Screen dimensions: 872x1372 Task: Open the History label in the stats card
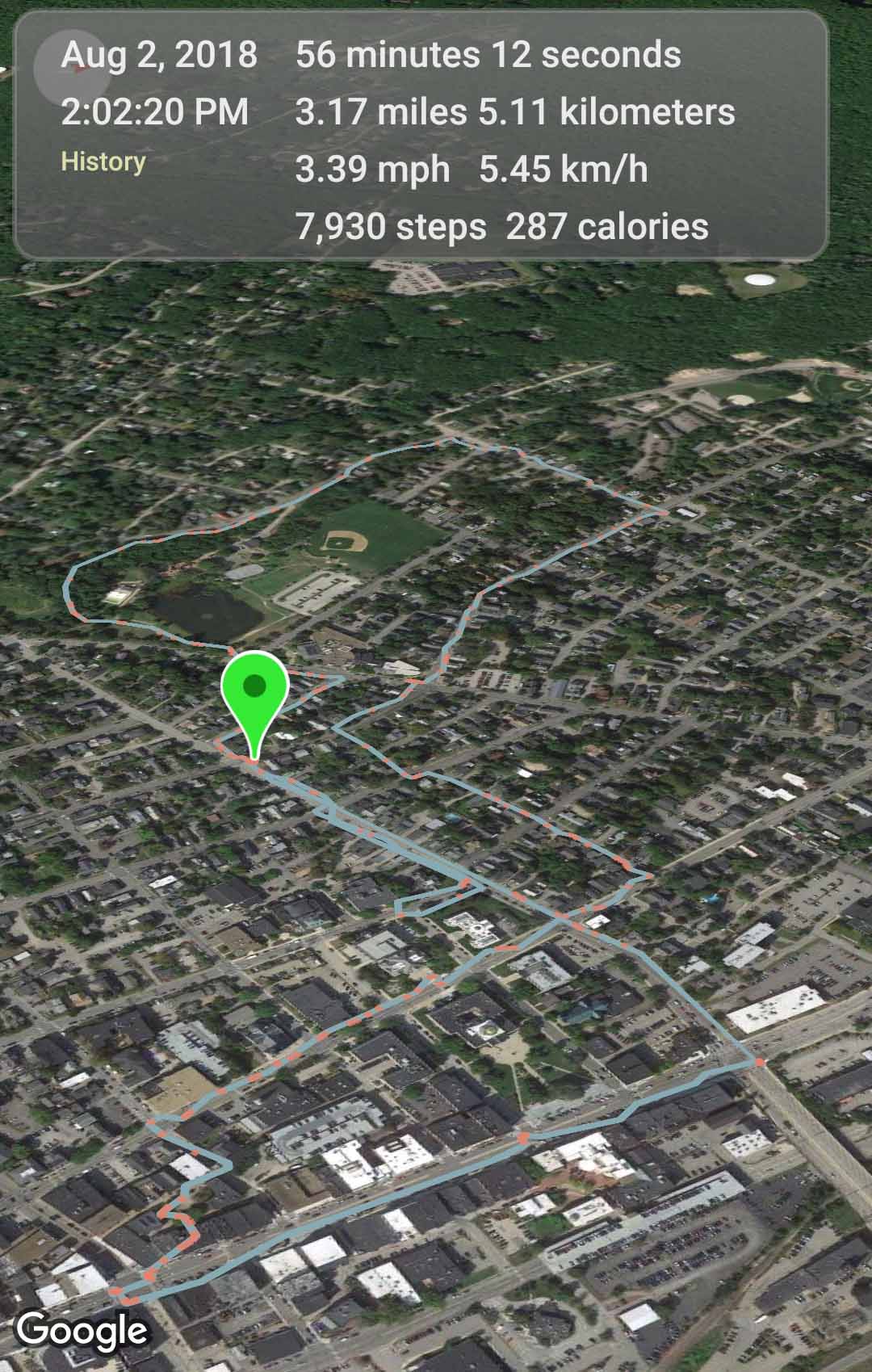[x=103, y=162]
